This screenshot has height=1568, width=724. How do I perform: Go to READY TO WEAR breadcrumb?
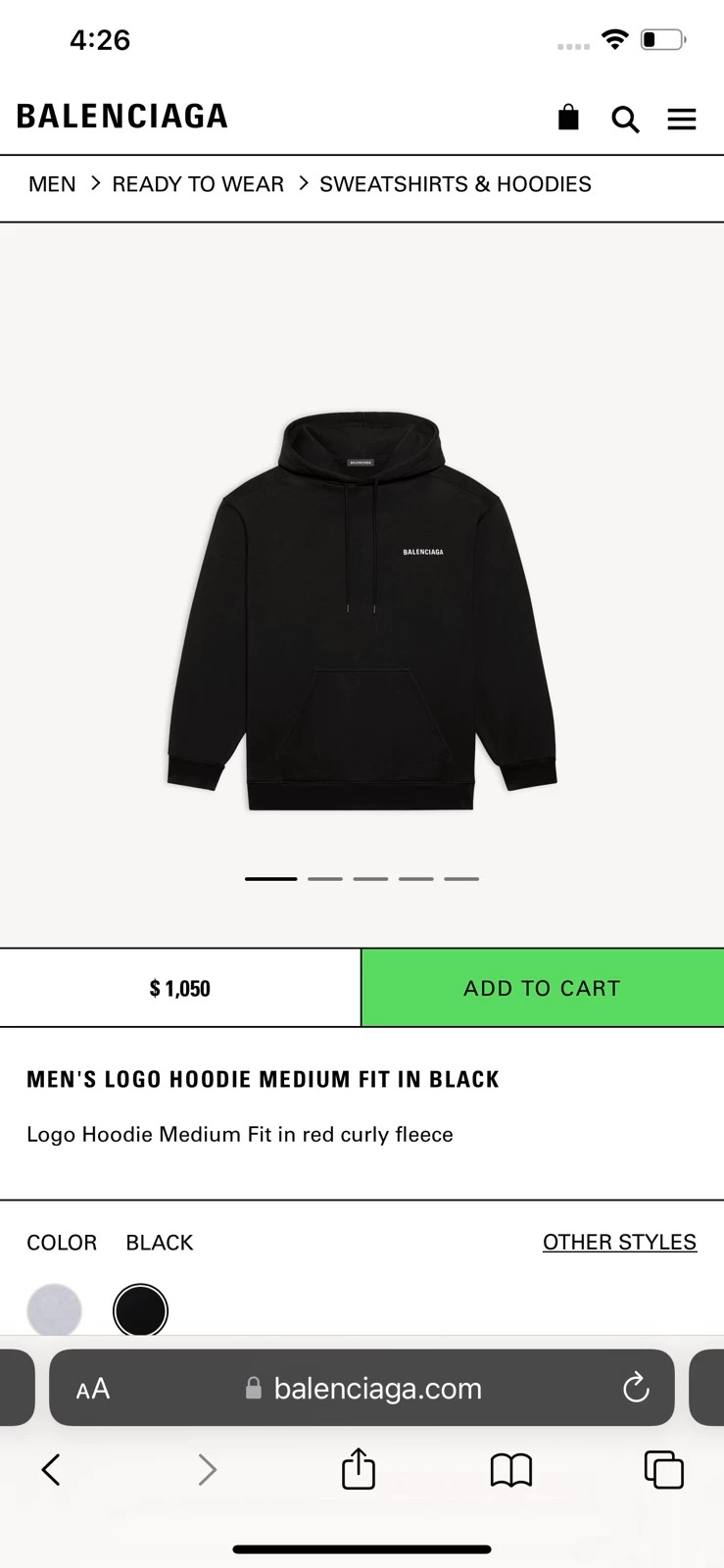pyautogui.click(x=198, y=184)
